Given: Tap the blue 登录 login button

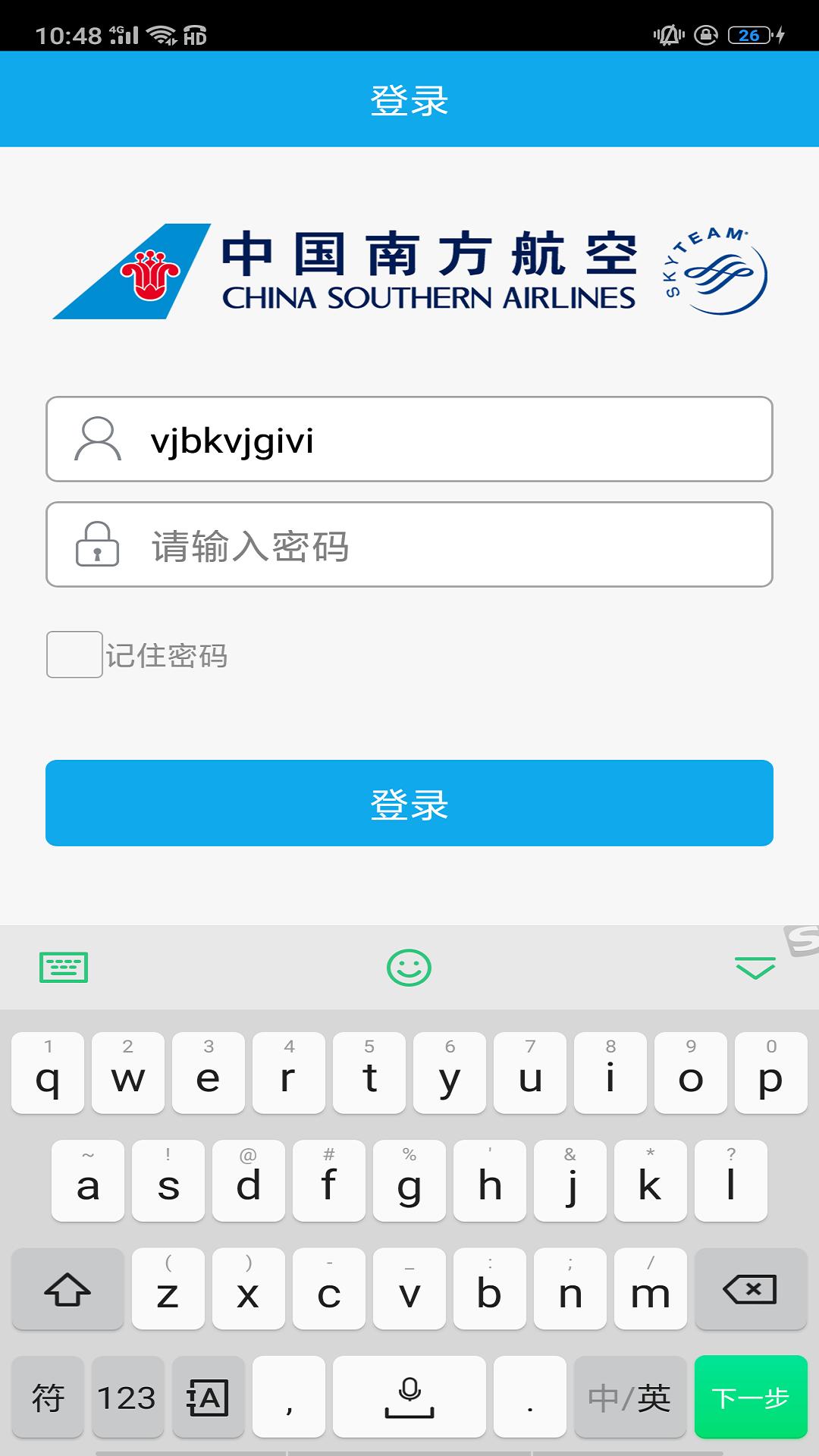Looking at the screenshot, I should click(409, 803).
